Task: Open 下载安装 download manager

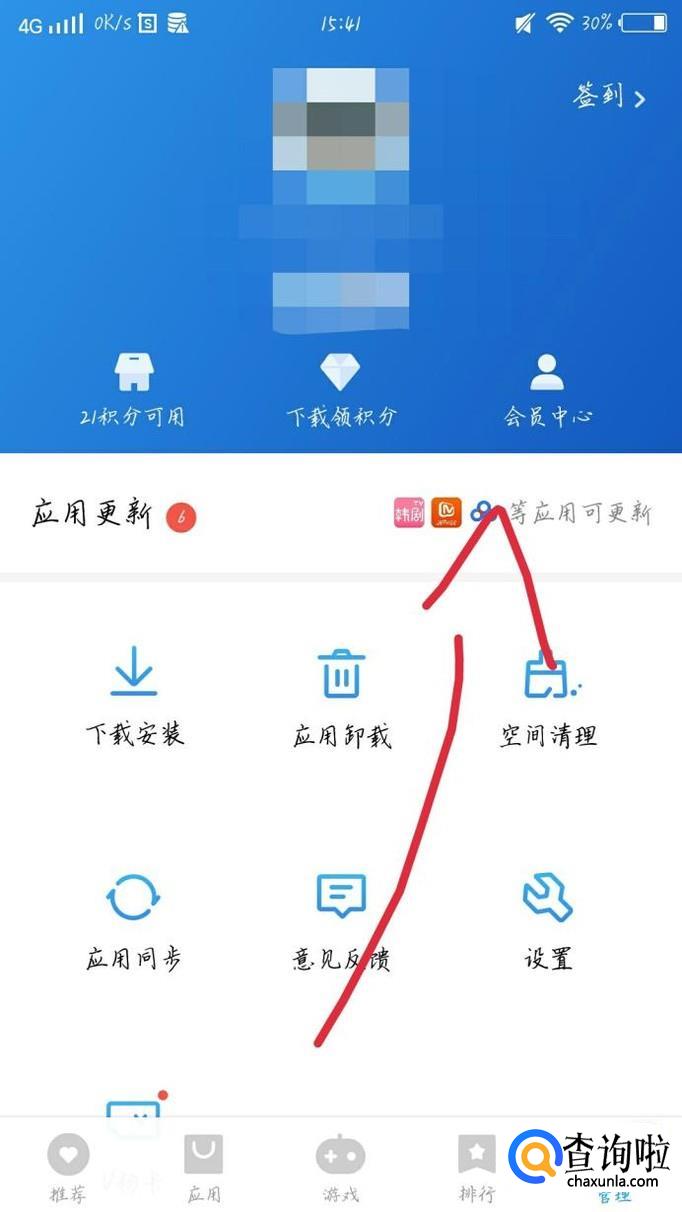Action: 134,697
